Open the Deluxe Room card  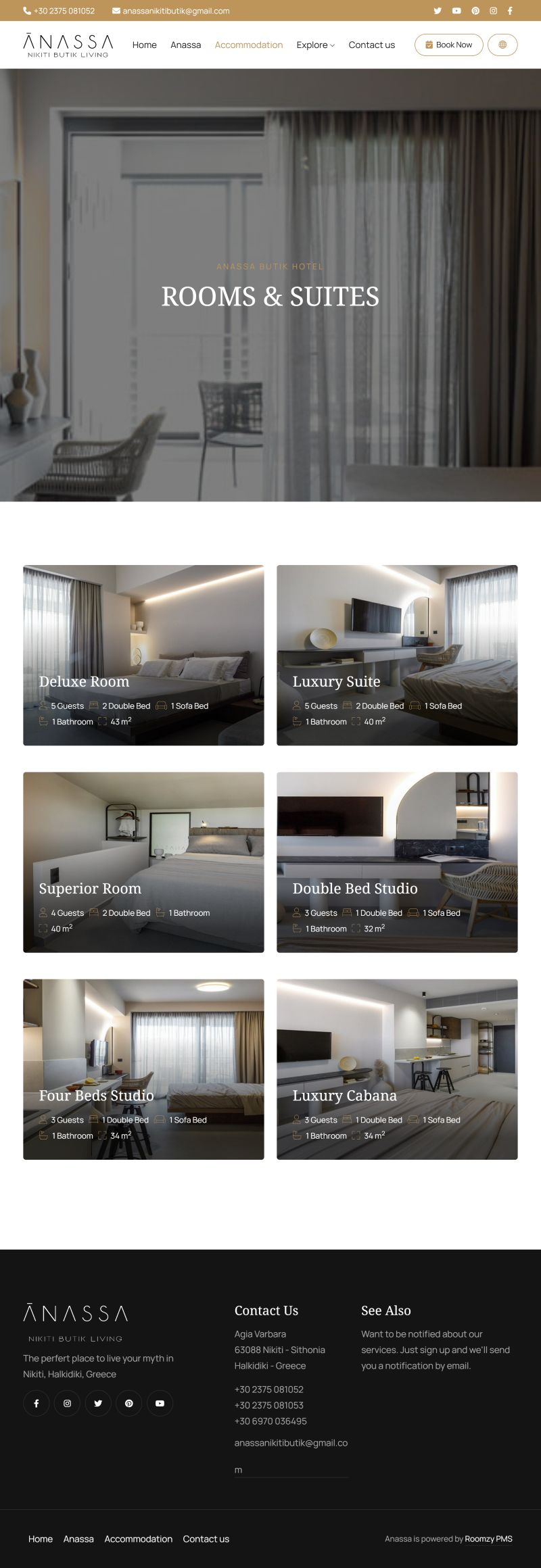pyautogui.click(x=143, y=654)
